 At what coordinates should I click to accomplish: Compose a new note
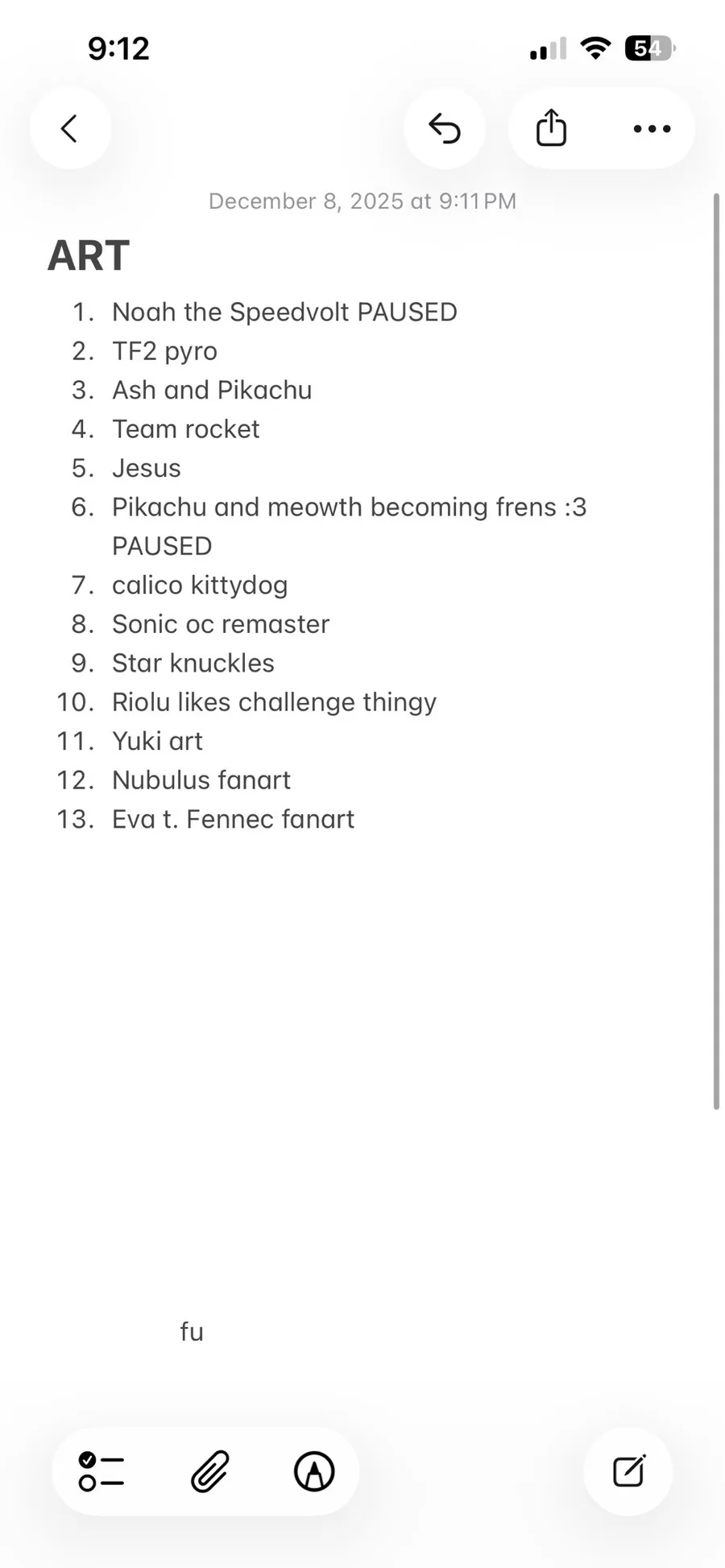[628, 1471]
